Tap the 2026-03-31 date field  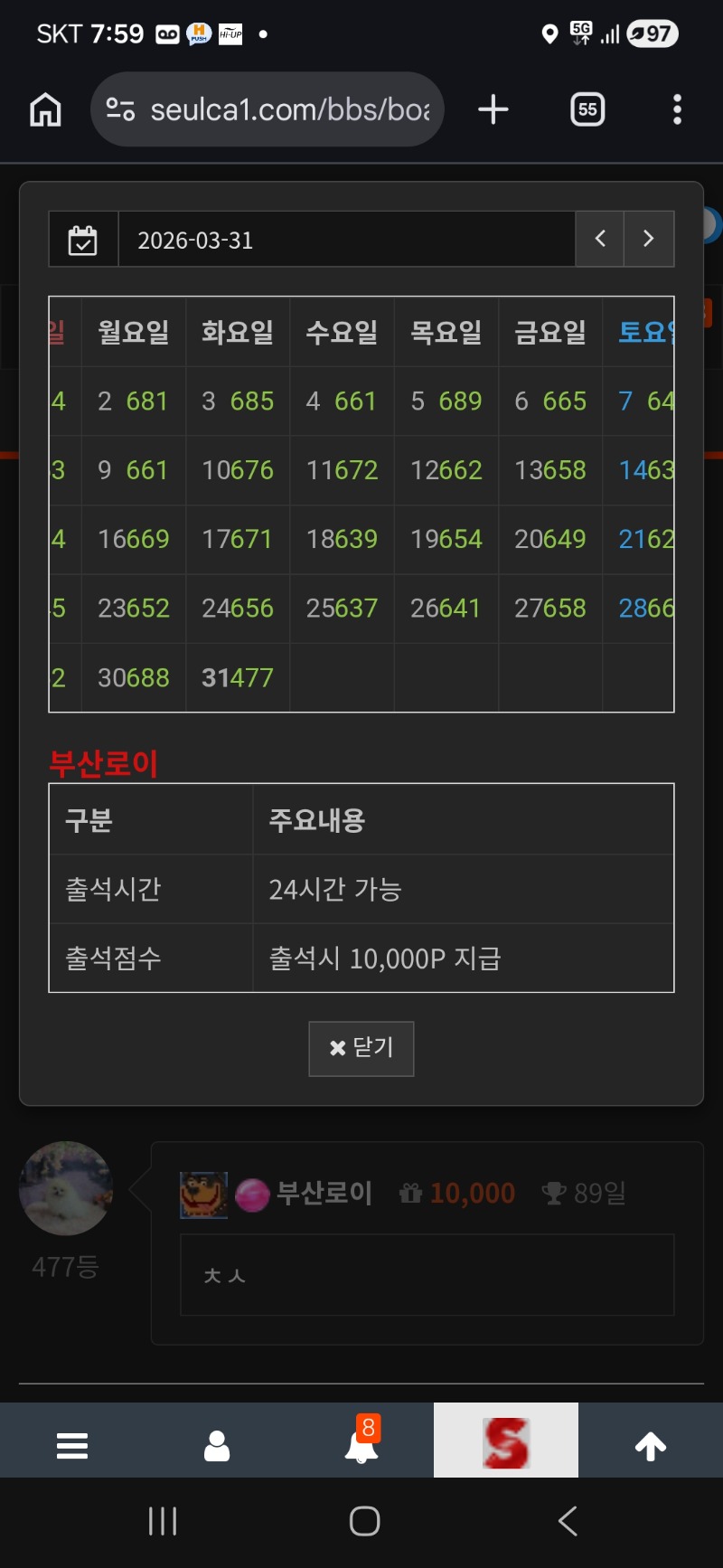point(346,240)
